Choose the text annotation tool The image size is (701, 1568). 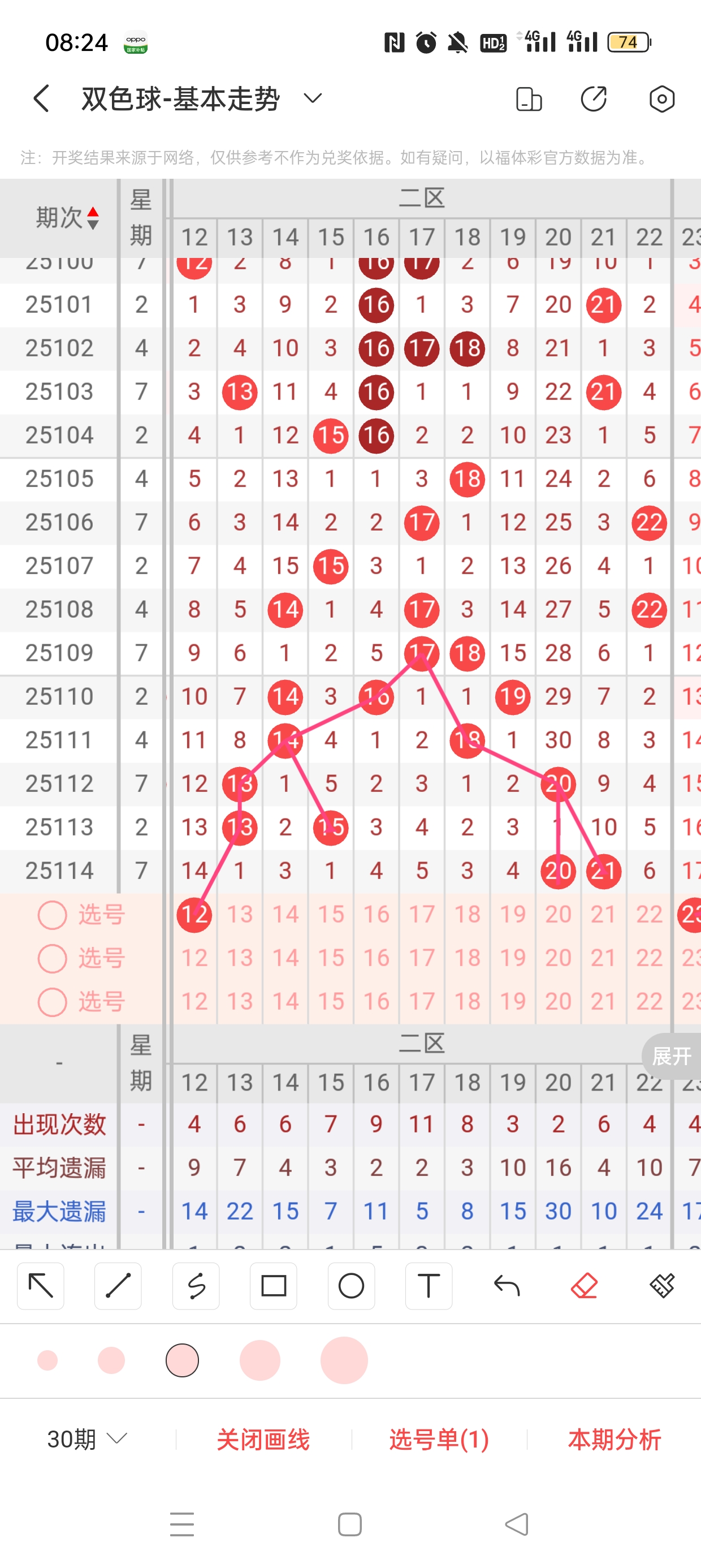[x=429, y=1286]
